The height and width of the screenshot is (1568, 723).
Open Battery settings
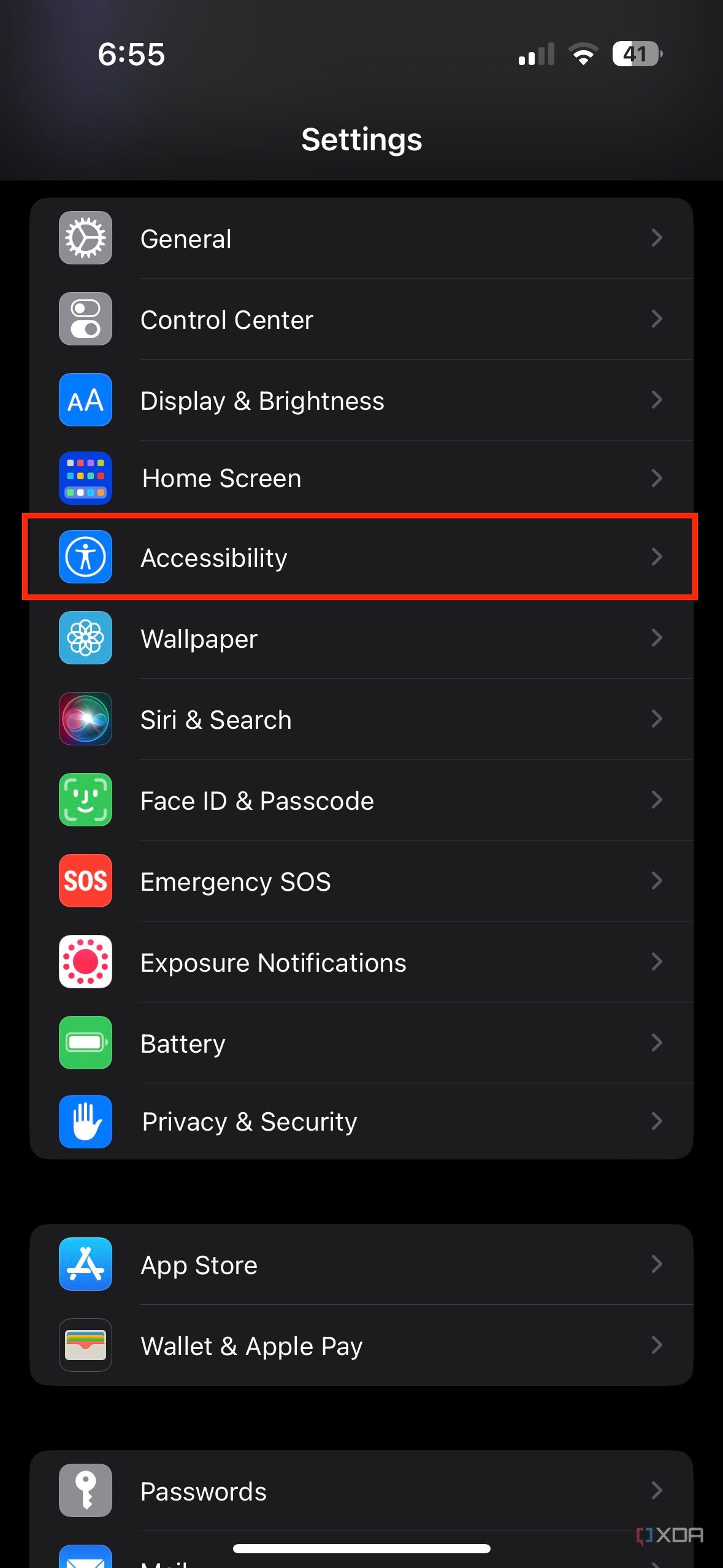361,1043
